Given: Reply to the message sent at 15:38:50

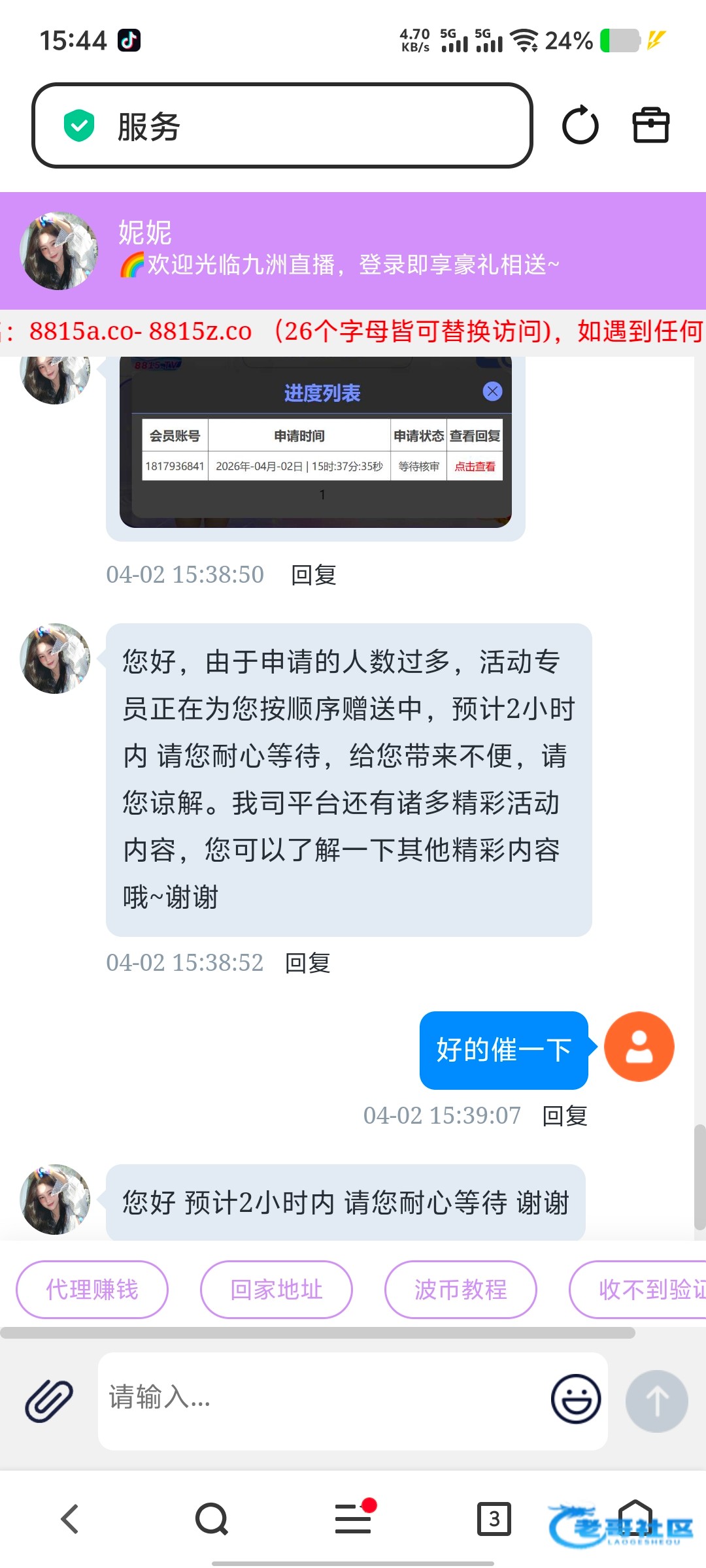Looking at the screenshot, I should (x=314, y=575).
